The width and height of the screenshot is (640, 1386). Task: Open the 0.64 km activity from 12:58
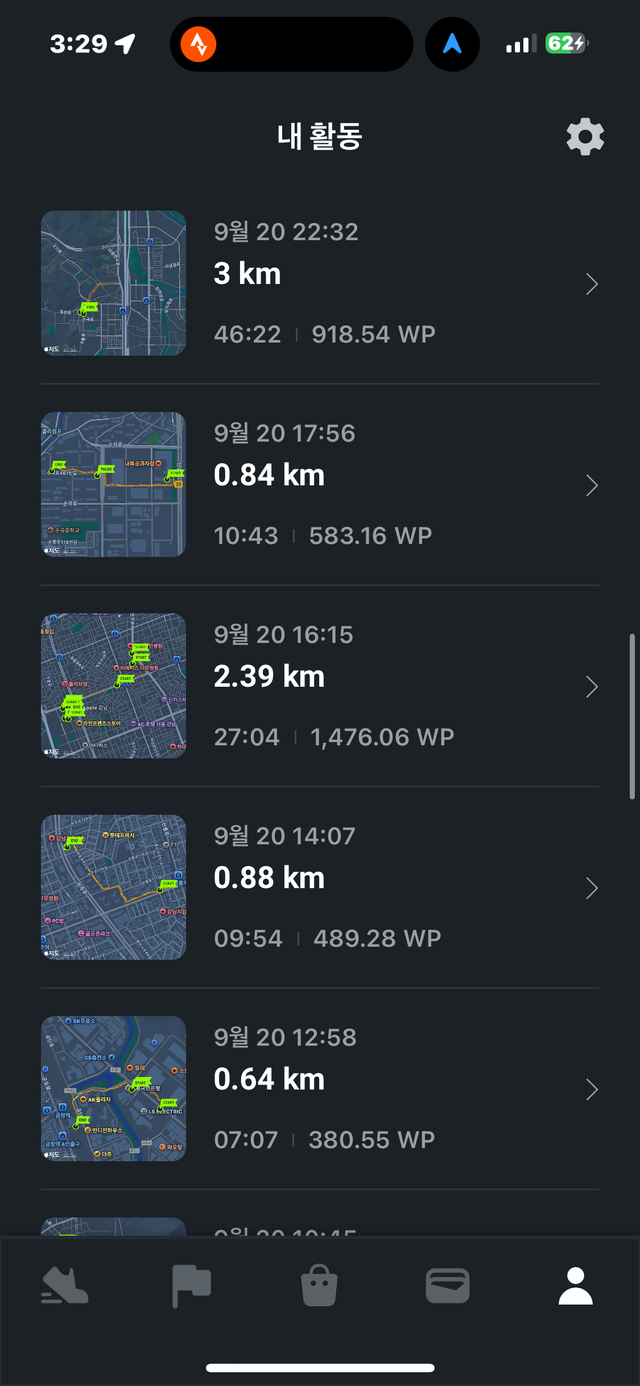[x=320, y=1089]
